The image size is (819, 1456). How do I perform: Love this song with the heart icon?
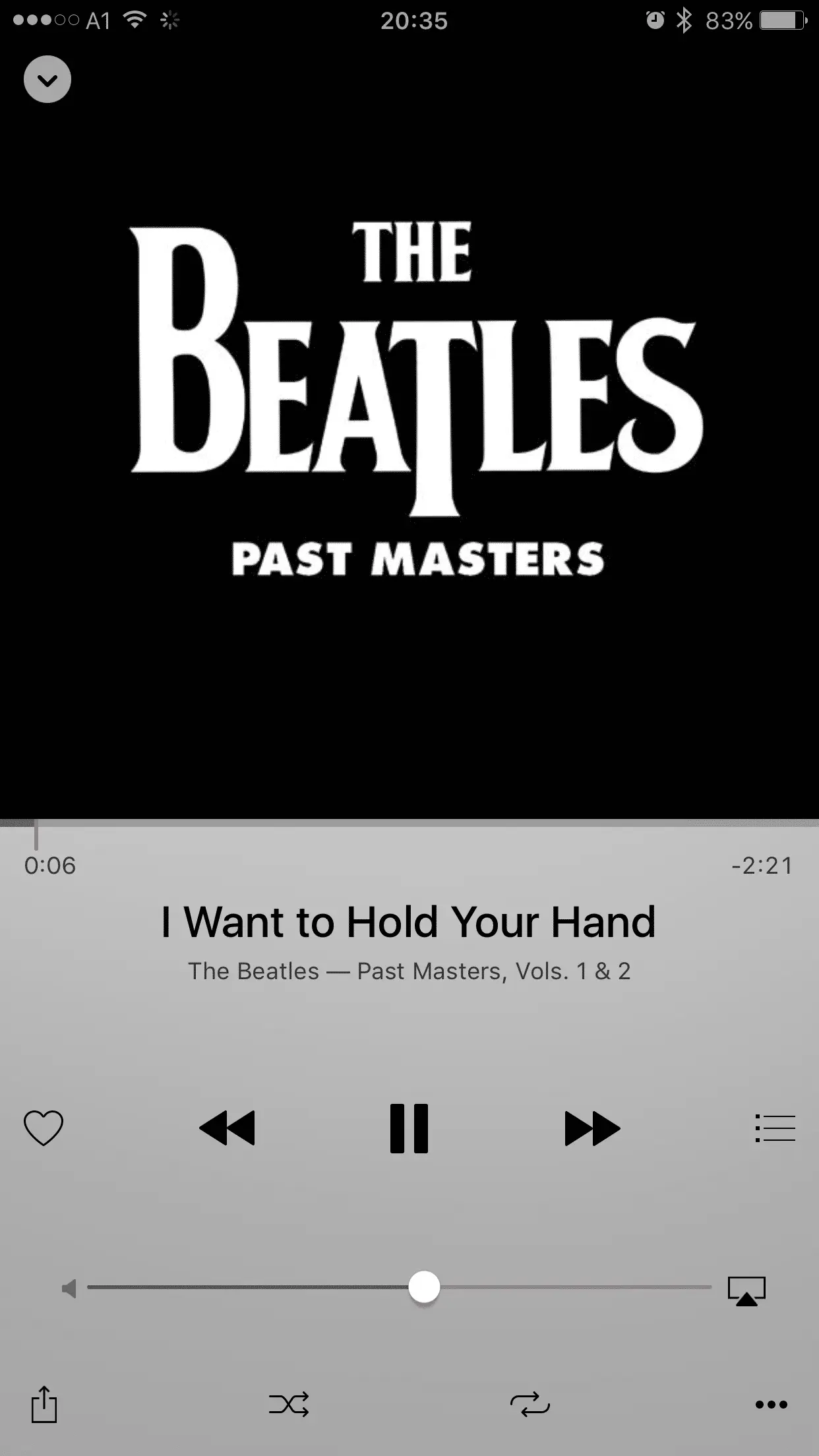pos(44,1128)
